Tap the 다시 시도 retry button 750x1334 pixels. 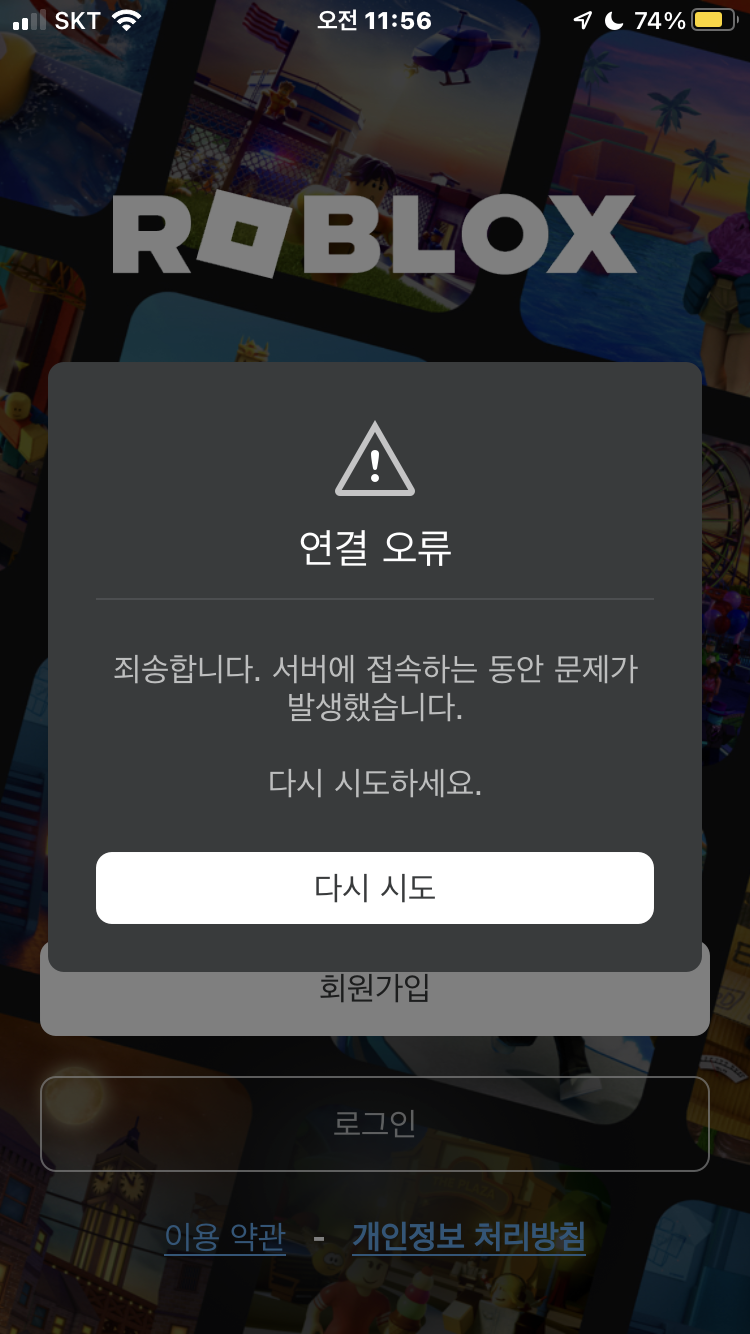click(x=374, y=888)
